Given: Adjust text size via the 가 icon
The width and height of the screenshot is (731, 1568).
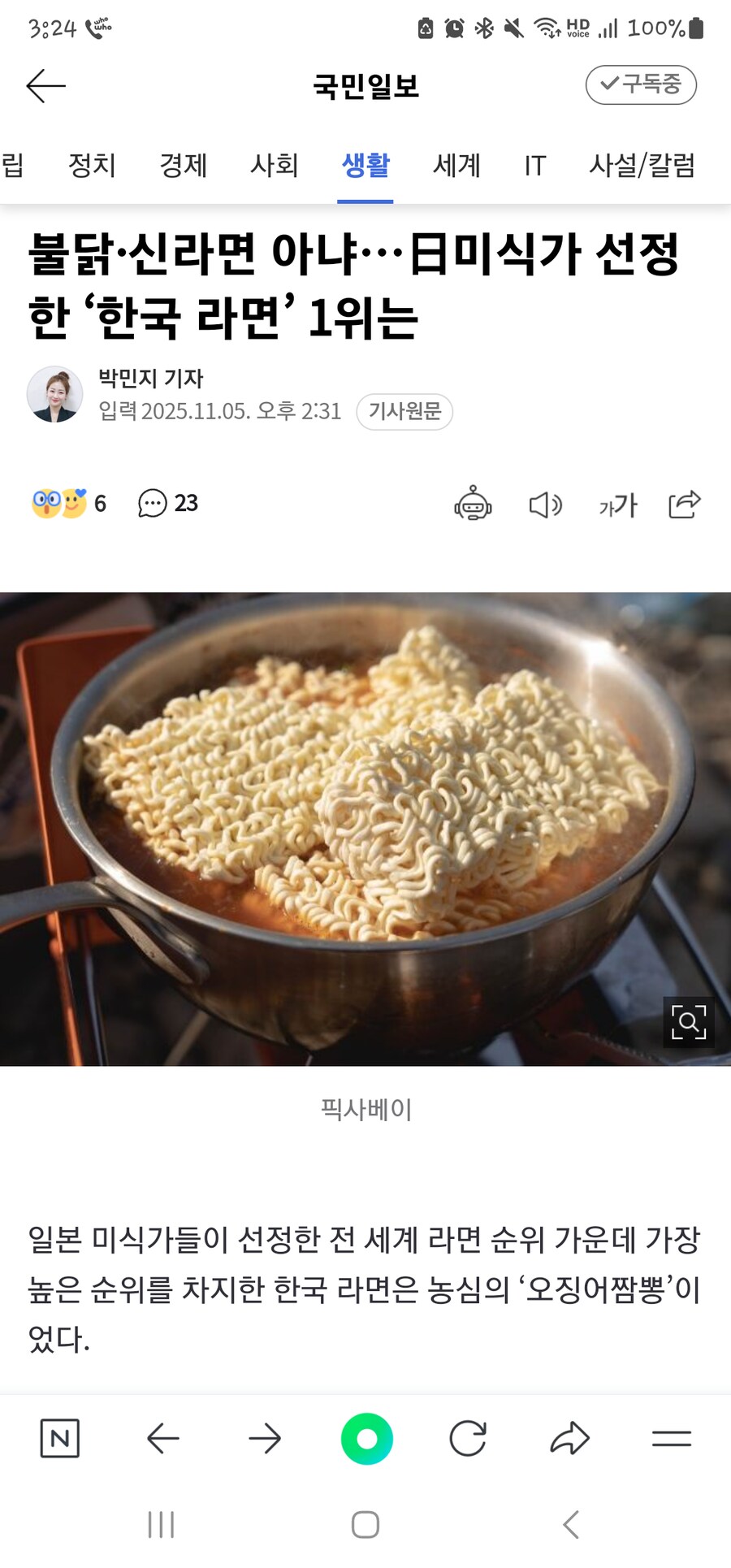Looking at the screenshot, I should 616,505.
